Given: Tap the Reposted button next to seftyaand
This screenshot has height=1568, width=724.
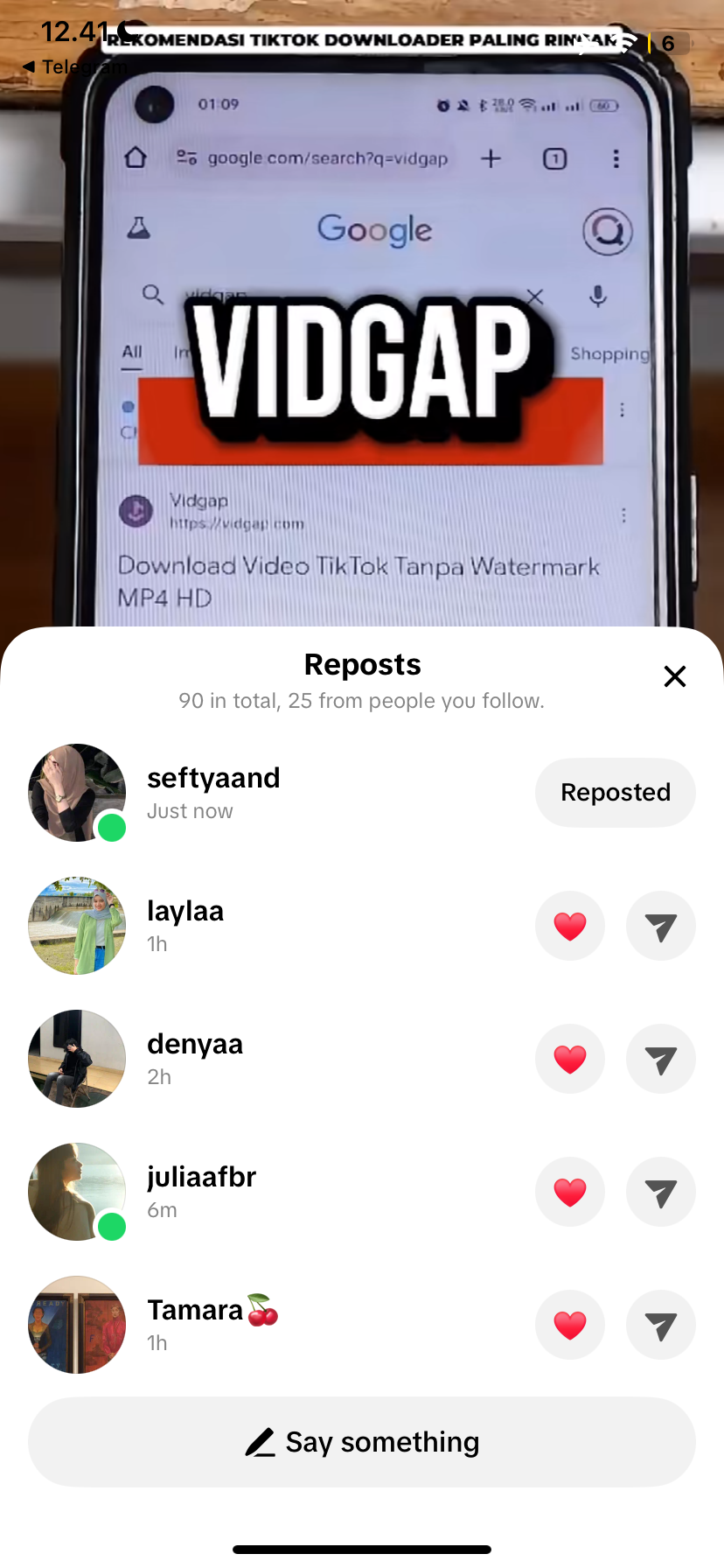Looking at the screenshot, I should [615, 793].
